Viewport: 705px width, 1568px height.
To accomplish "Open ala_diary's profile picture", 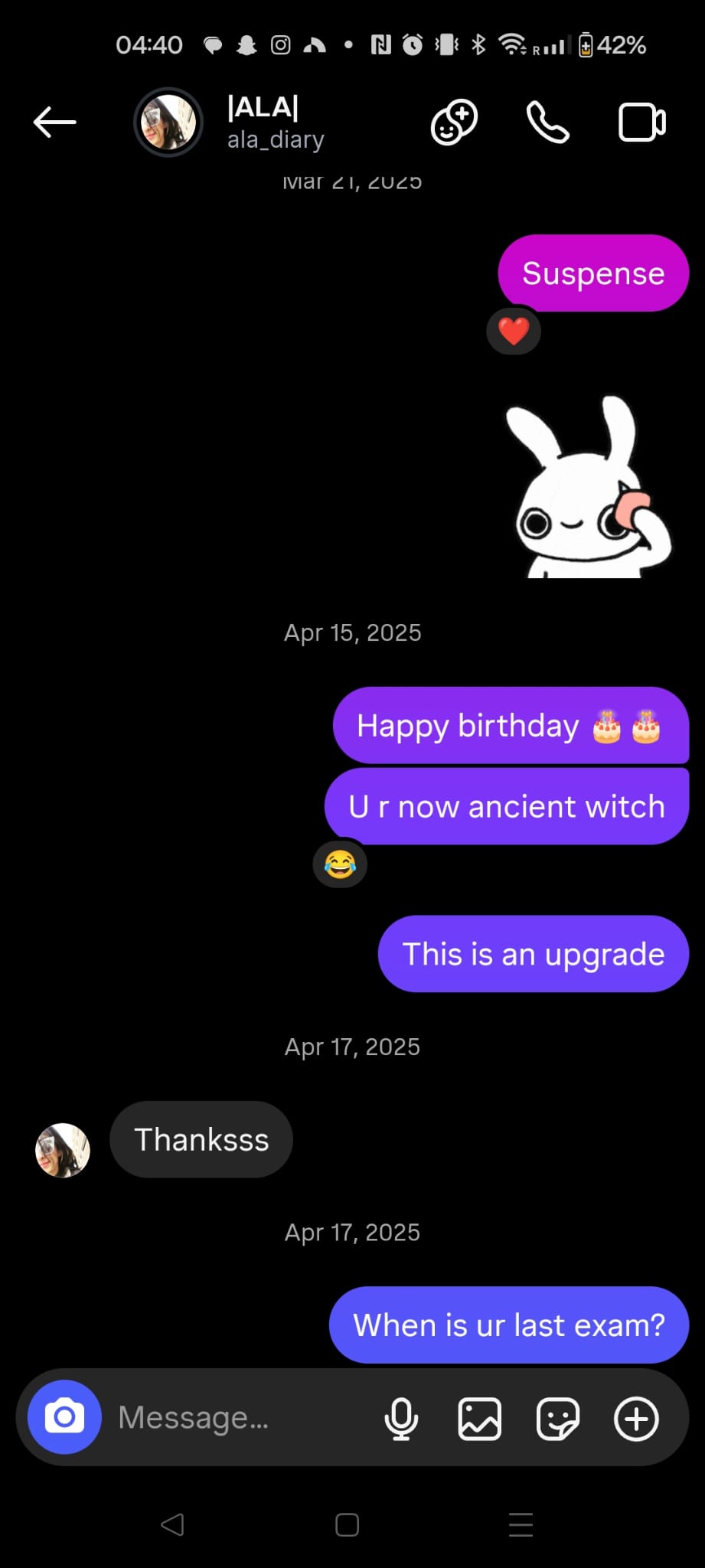I will (168, 121).
